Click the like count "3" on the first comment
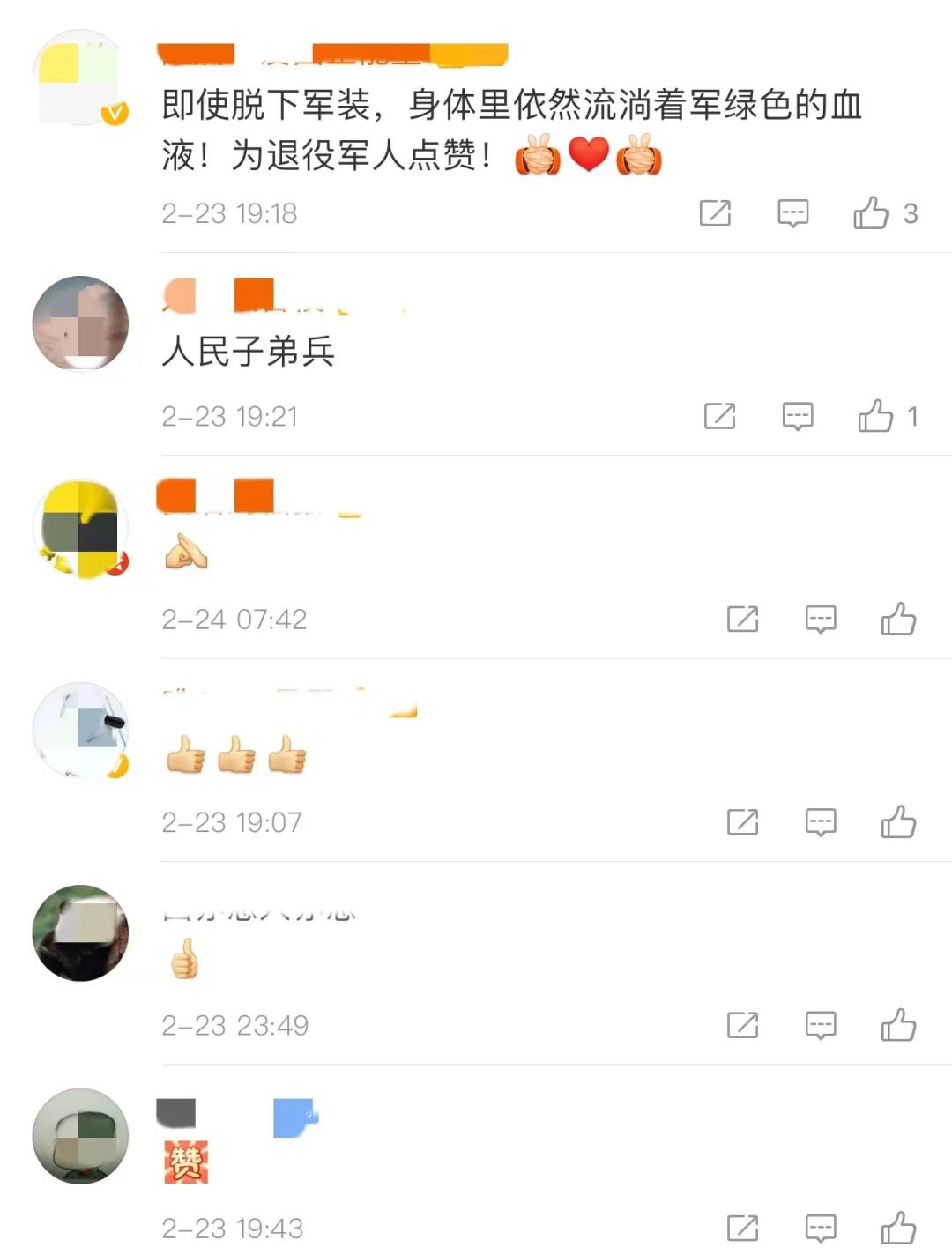 (911, 212)
